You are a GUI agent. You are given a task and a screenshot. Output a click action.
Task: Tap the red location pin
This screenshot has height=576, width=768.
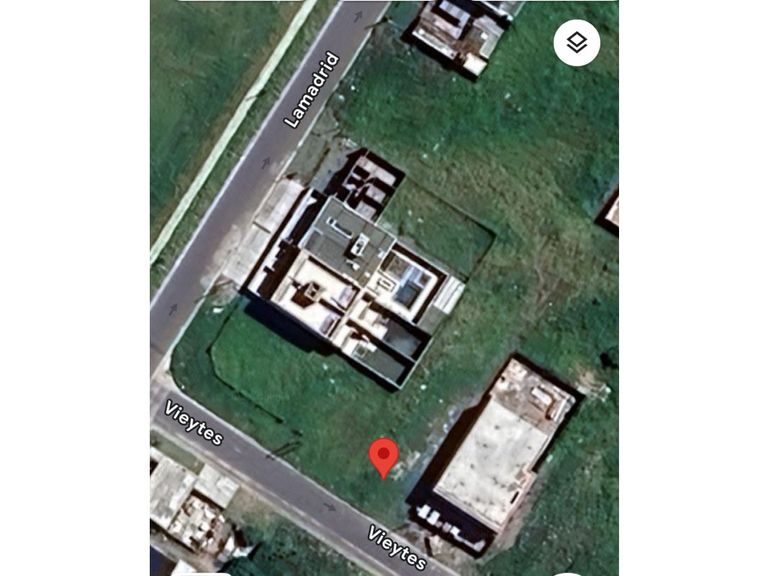pyautogui.click(x=384, y=456)
